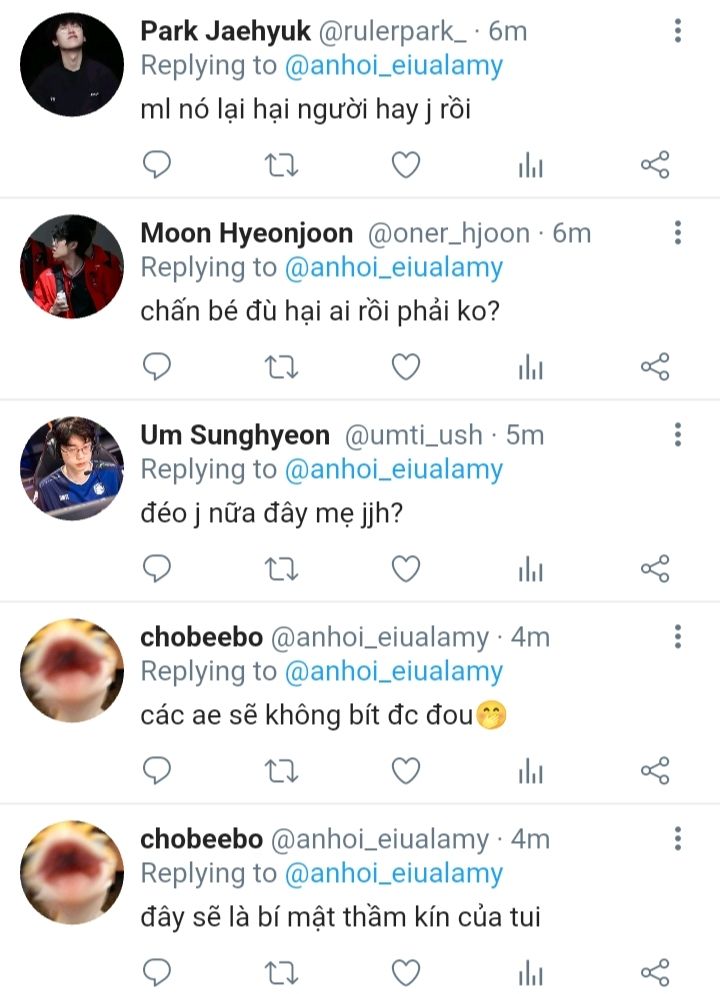This screenshot has height=994, width=720.
Task: Open more options for Moon Hyeonjoon's reply
Action: point(678,234)
